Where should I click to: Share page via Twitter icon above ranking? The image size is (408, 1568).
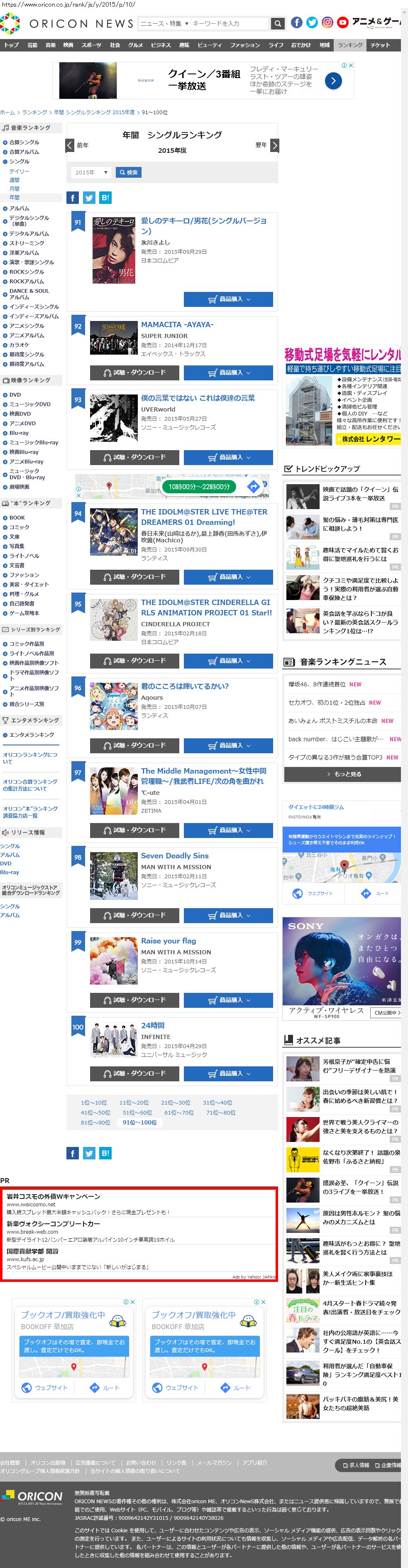tap(89, 198)
